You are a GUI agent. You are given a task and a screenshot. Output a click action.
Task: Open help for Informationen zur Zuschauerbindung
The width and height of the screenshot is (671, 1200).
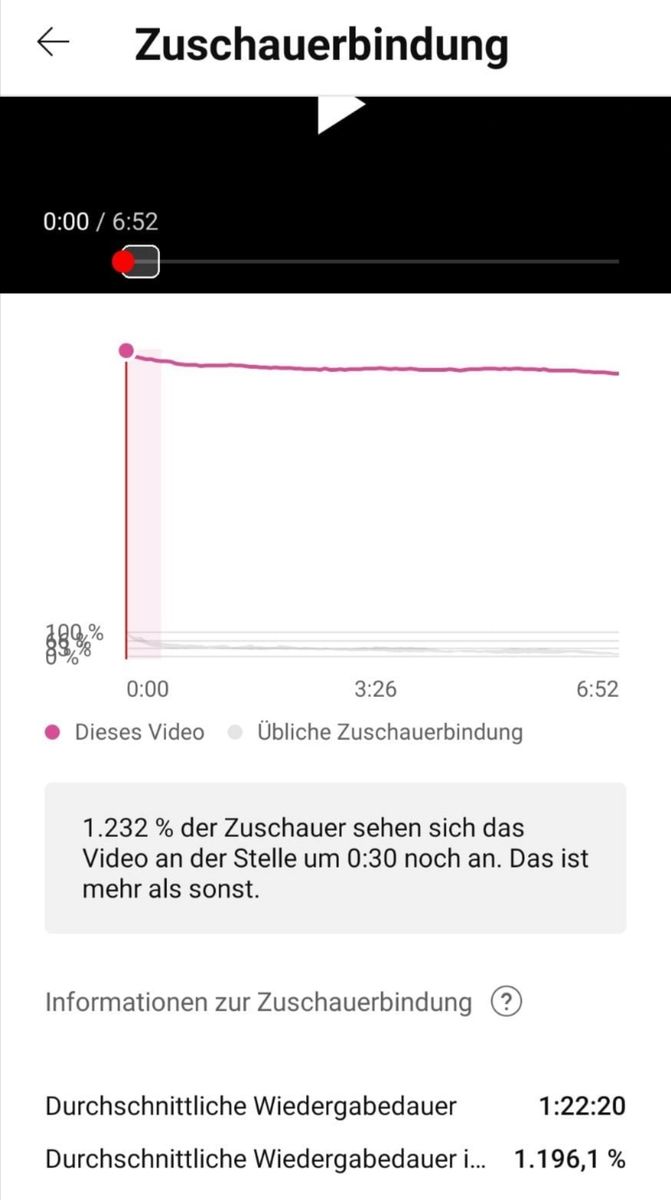click(507, 1001)
